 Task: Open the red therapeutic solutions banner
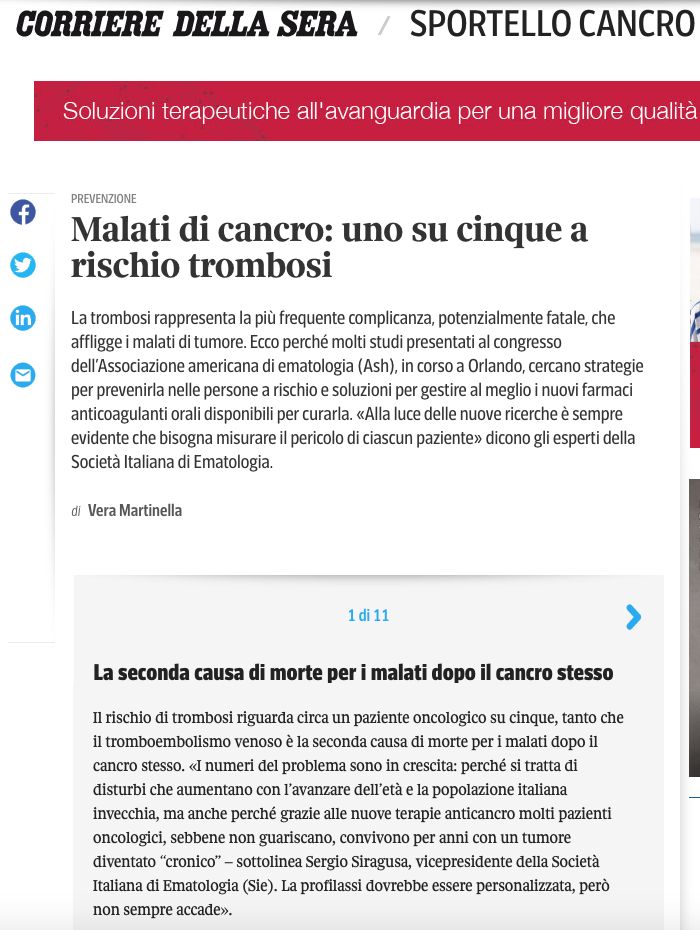point(367,111)
